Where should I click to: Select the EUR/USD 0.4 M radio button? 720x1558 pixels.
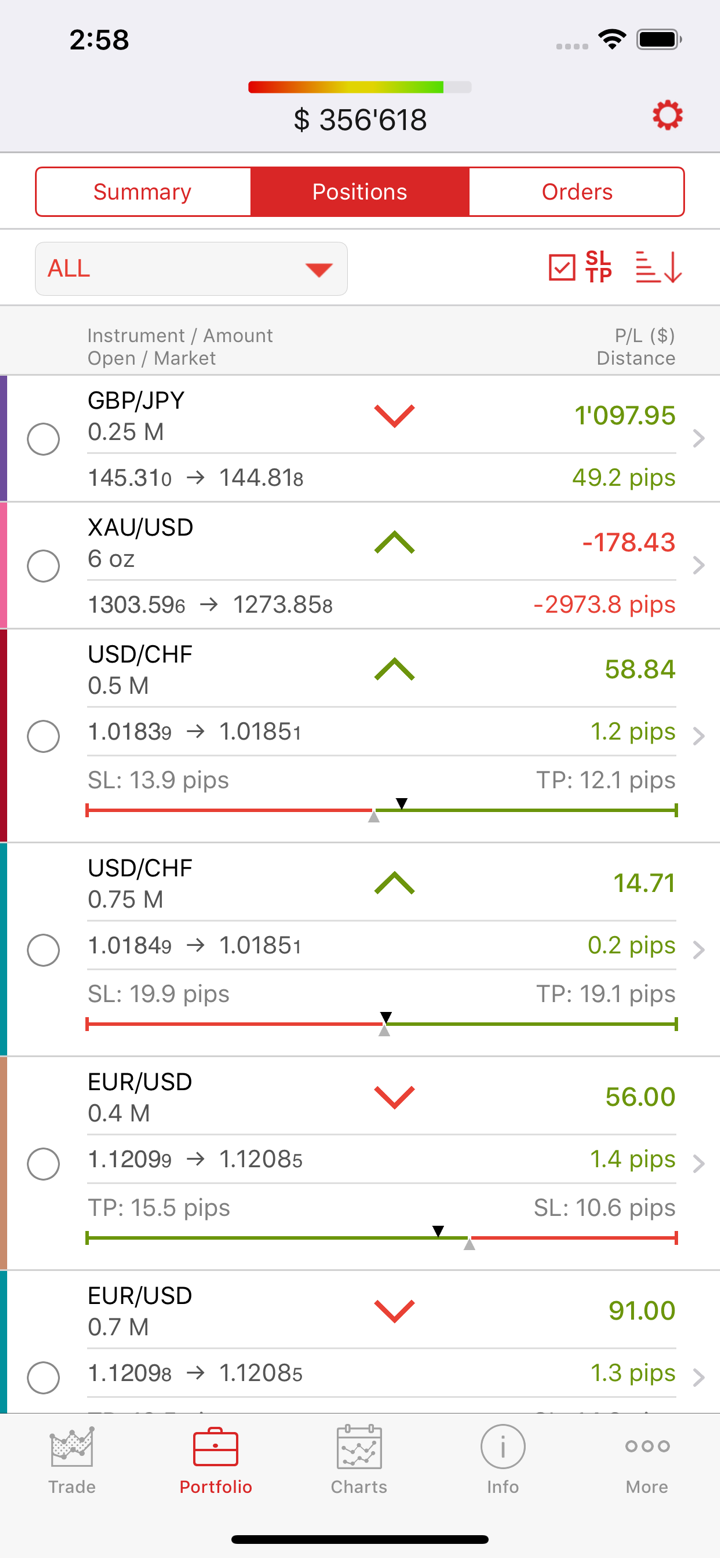(x=43, y=1163)
